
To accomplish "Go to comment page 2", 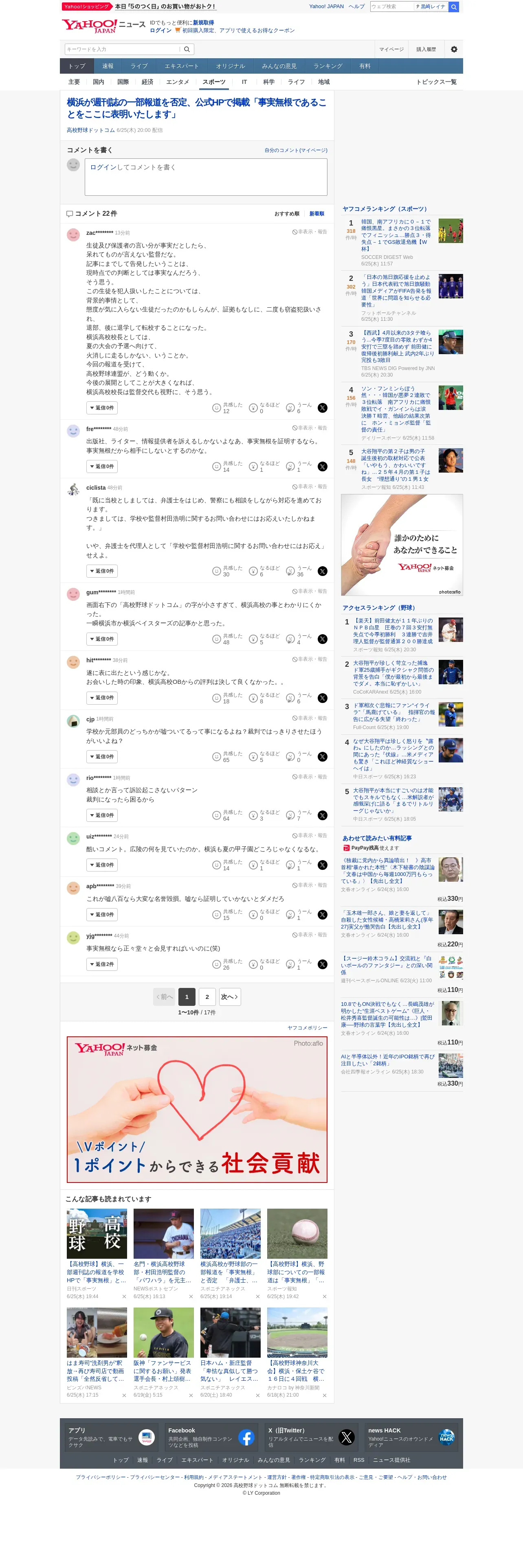I will tap(207, 996).
